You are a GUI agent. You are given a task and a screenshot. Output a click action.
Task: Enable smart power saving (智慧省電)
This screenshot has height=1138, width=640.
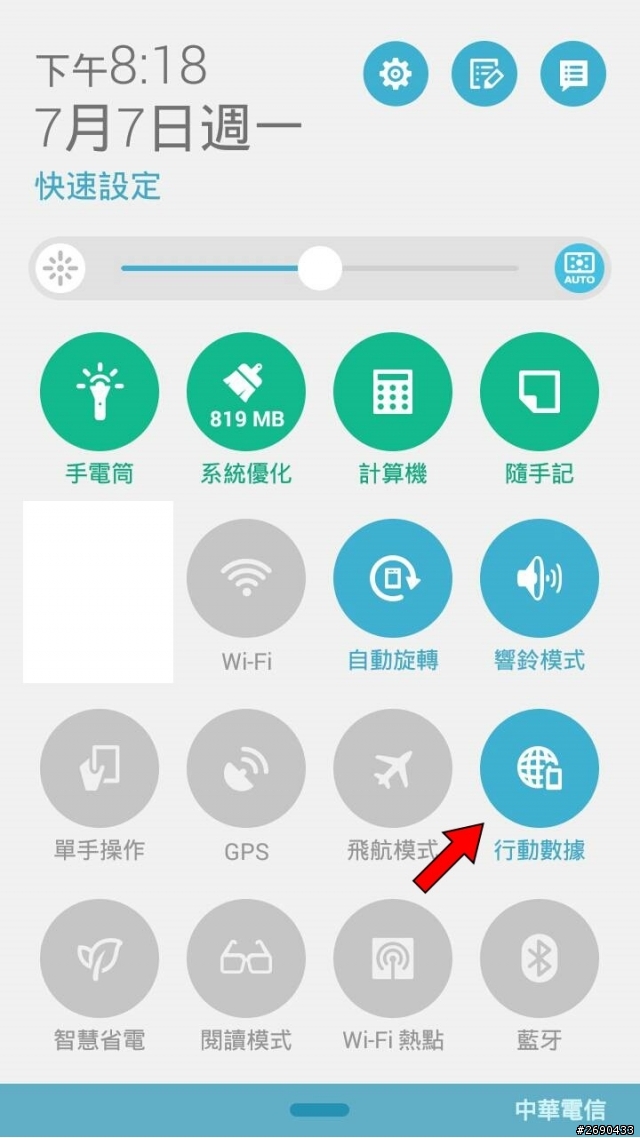99,958
